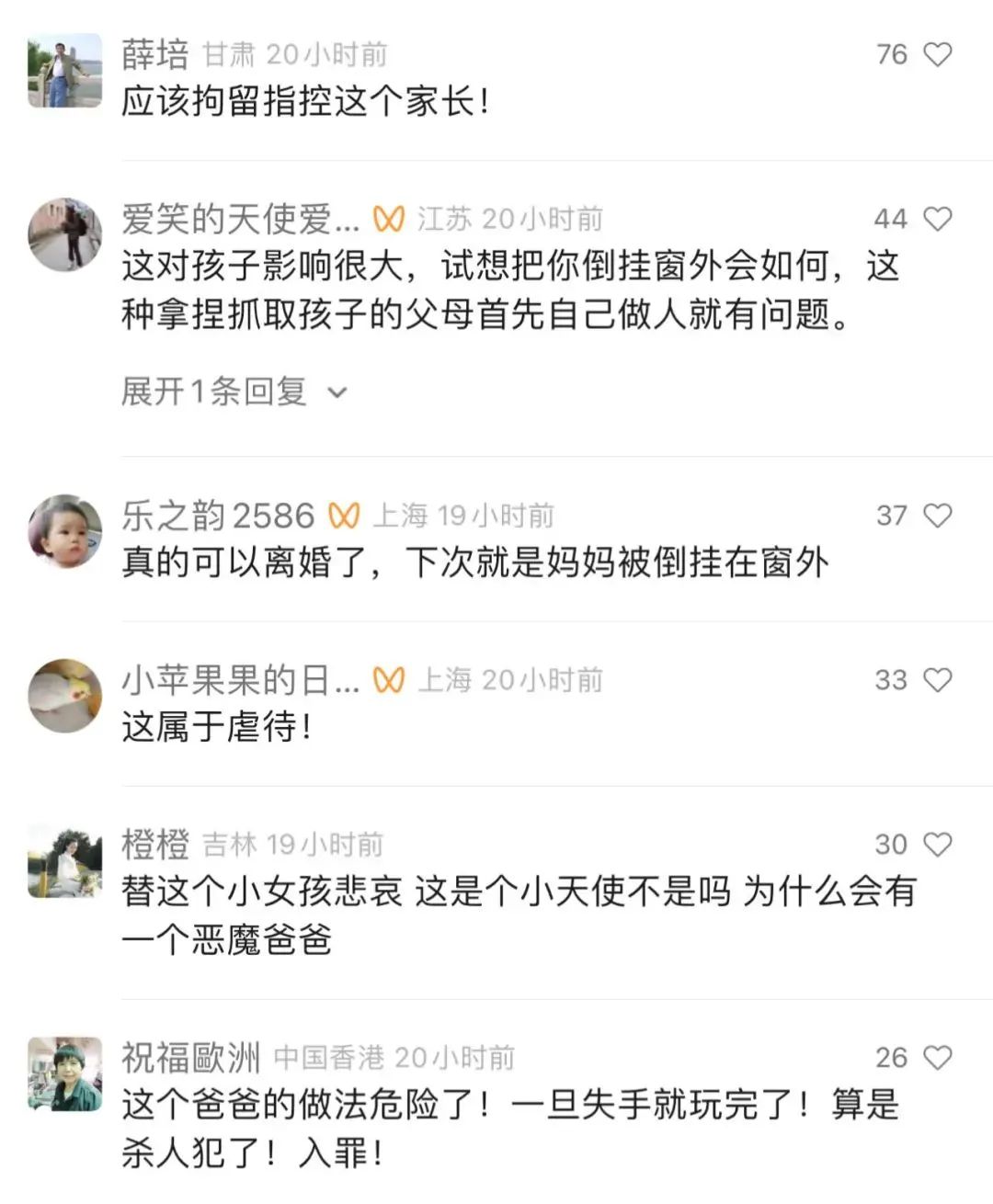Open 爱笑的天使爱…'s profile avatar

(x=65, y=235)
